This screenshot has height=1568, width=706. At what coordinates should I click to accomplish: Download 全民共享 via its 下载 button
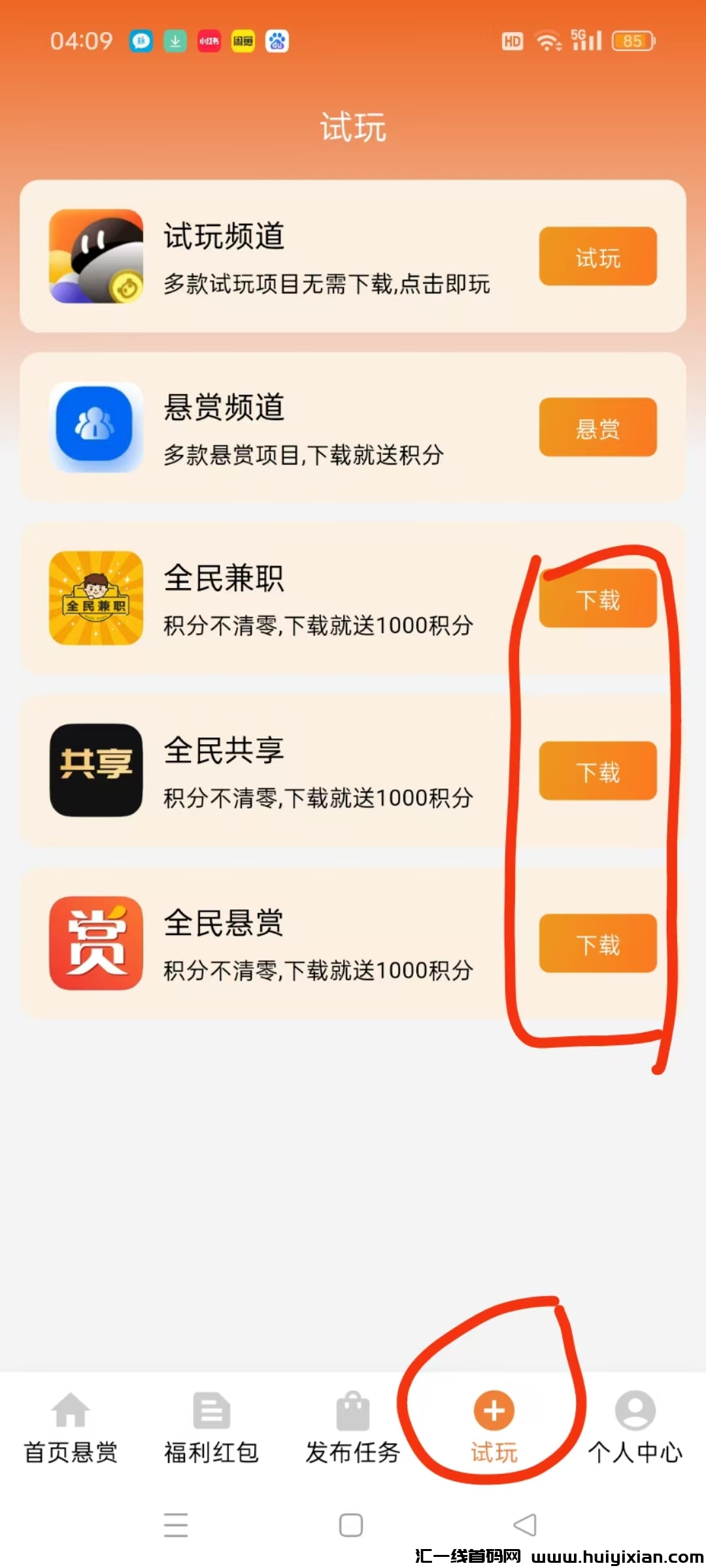pyautogui.click(x=597, y=771)
